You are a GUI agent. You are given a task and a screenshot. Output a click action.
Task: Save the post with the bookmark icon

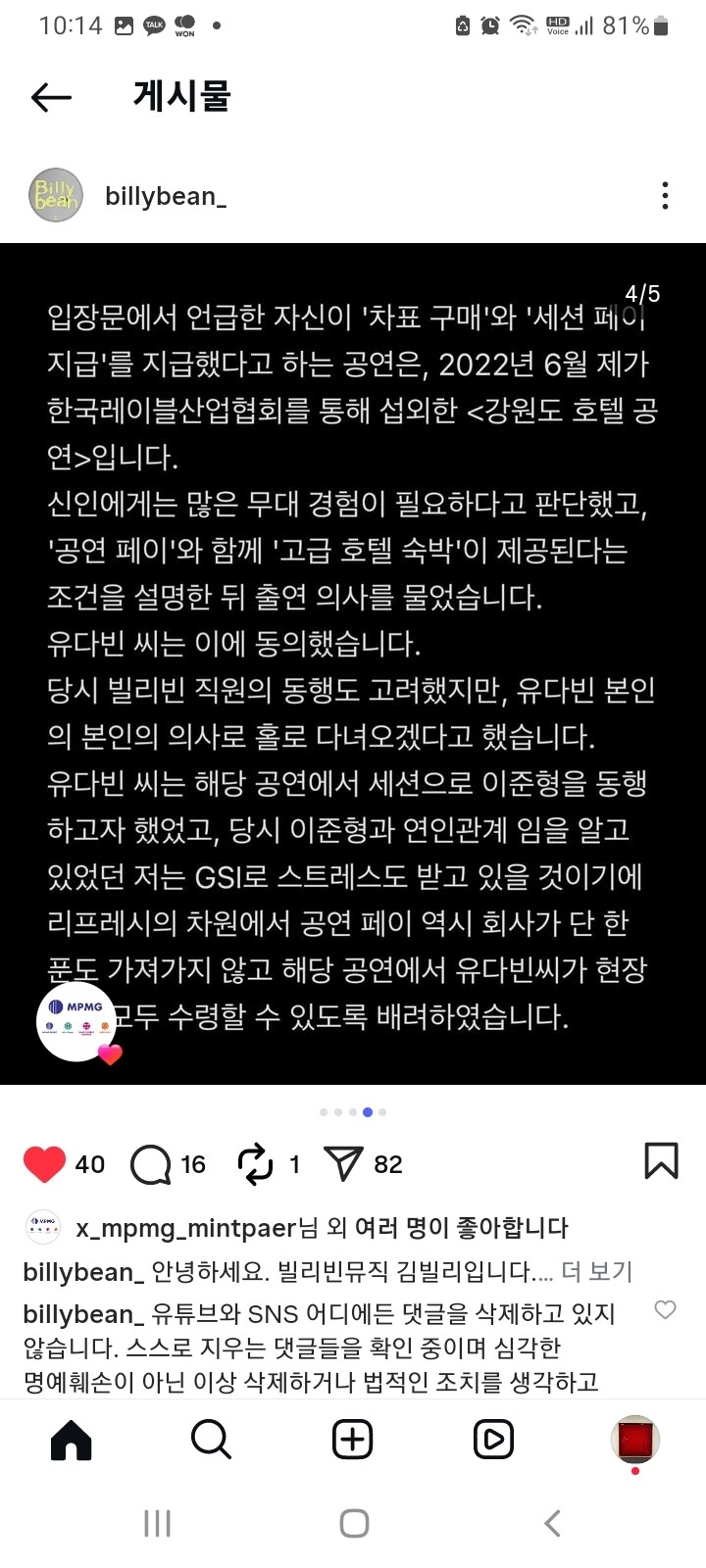661,1160
